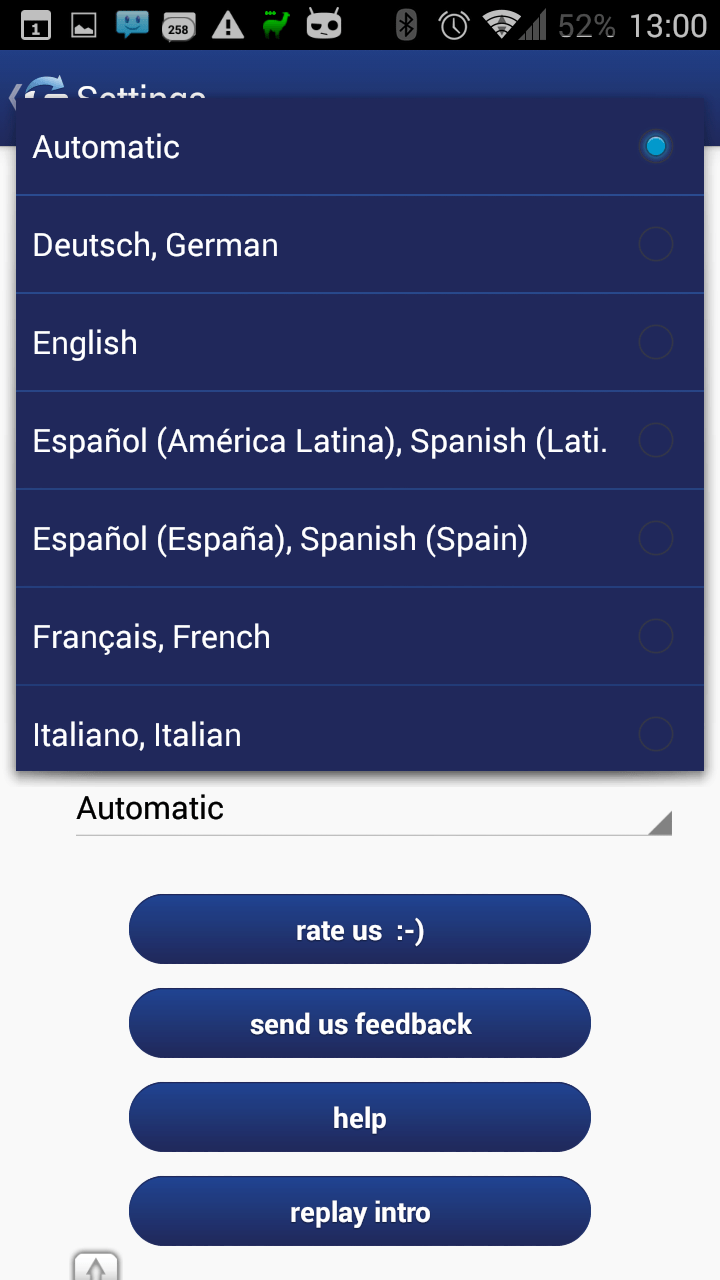
Task: Tap the Automatic language dropdown spinner
Action: coord(374,808)
